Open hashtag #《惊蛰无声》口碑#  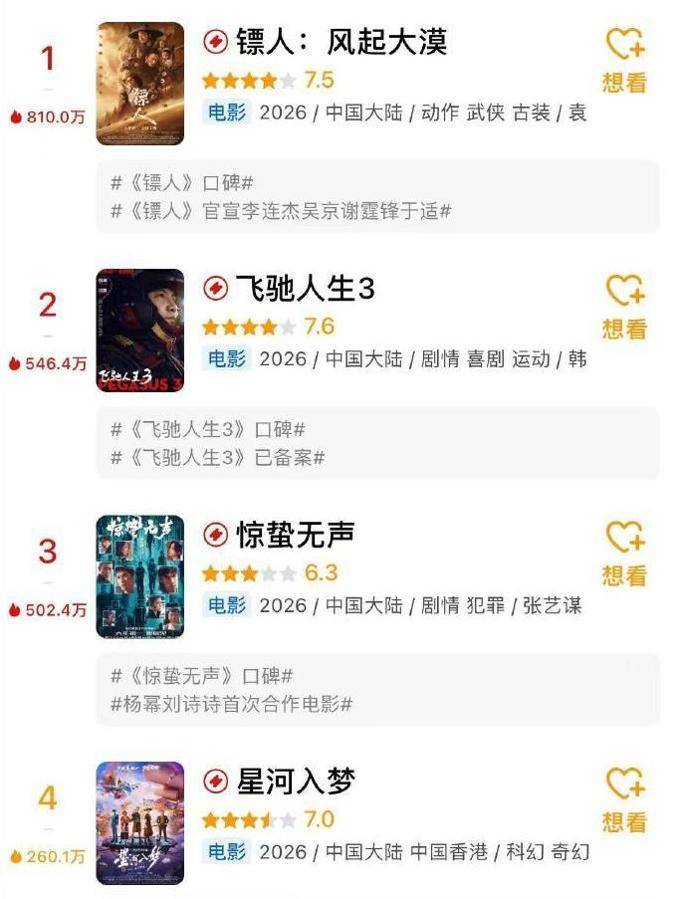pos(202,677)
